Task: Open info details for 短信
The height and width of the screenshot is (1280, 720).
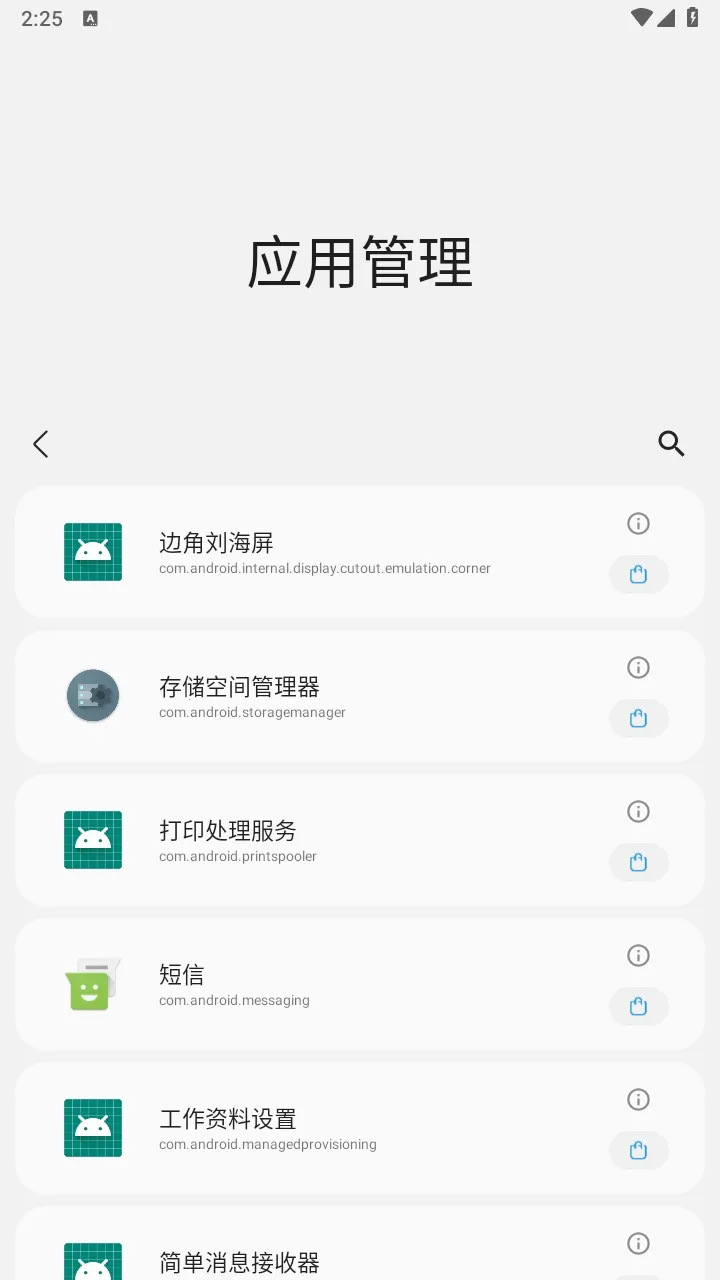Action: (x=638, y=955)
